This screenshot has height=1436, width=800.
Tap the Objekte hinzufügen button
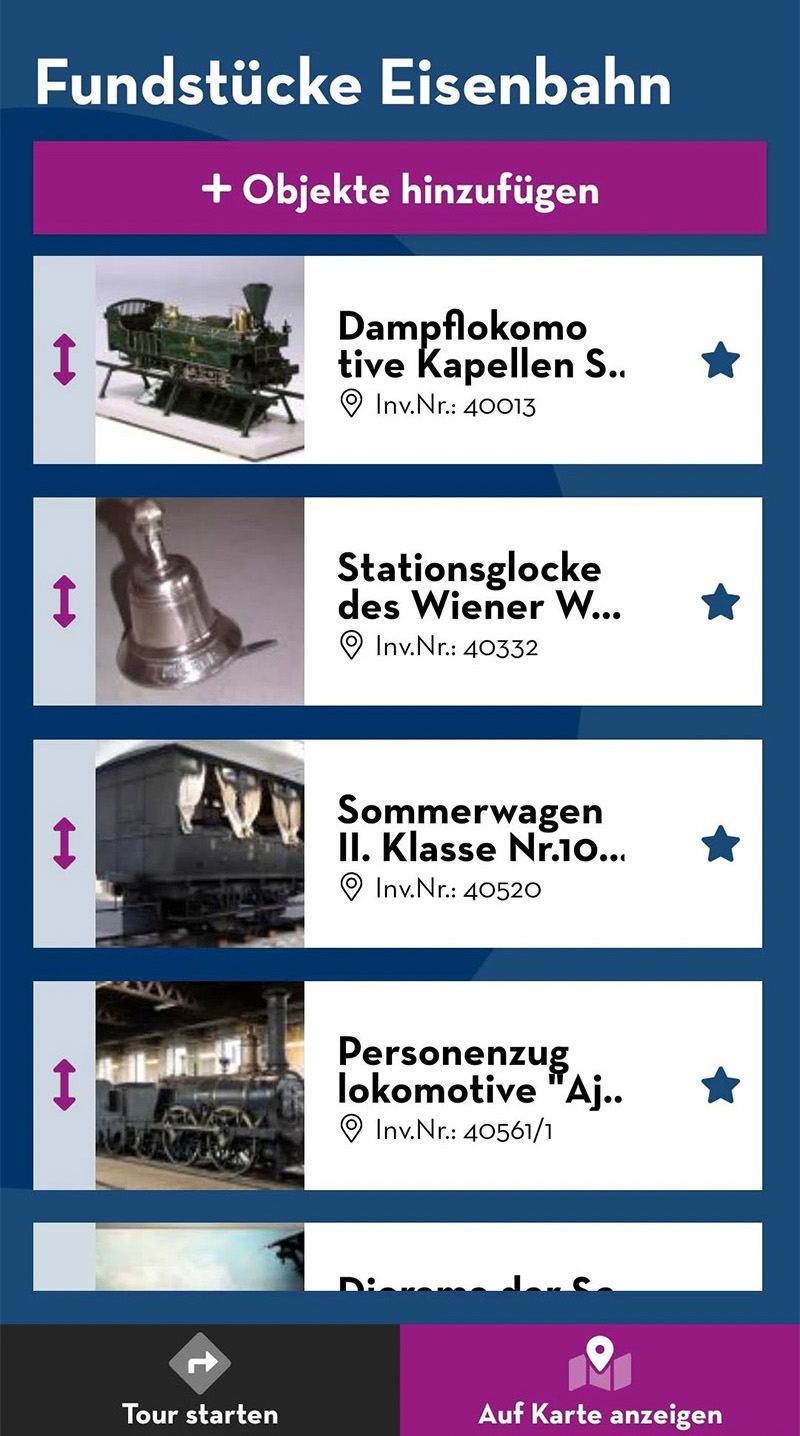[x=400, y=189]
